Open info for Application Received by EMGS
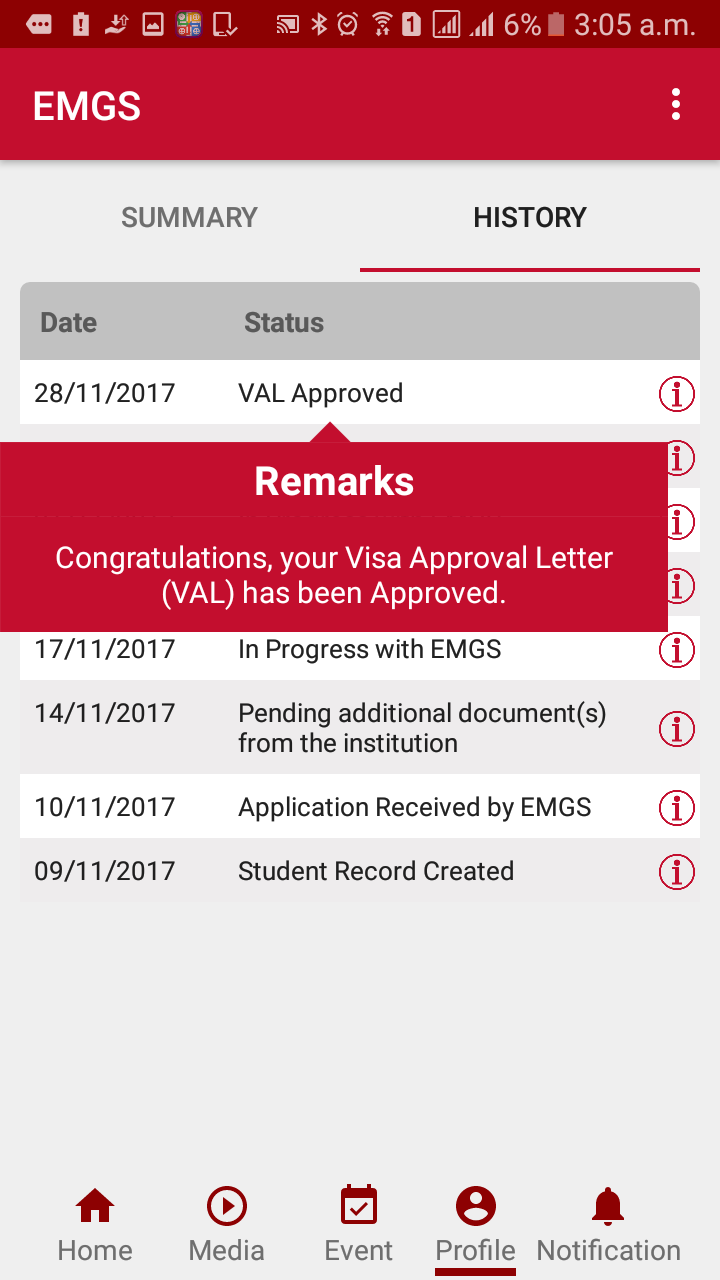Screen dimensions: 720x1280 pyautogui.click(x=677, y=807)
